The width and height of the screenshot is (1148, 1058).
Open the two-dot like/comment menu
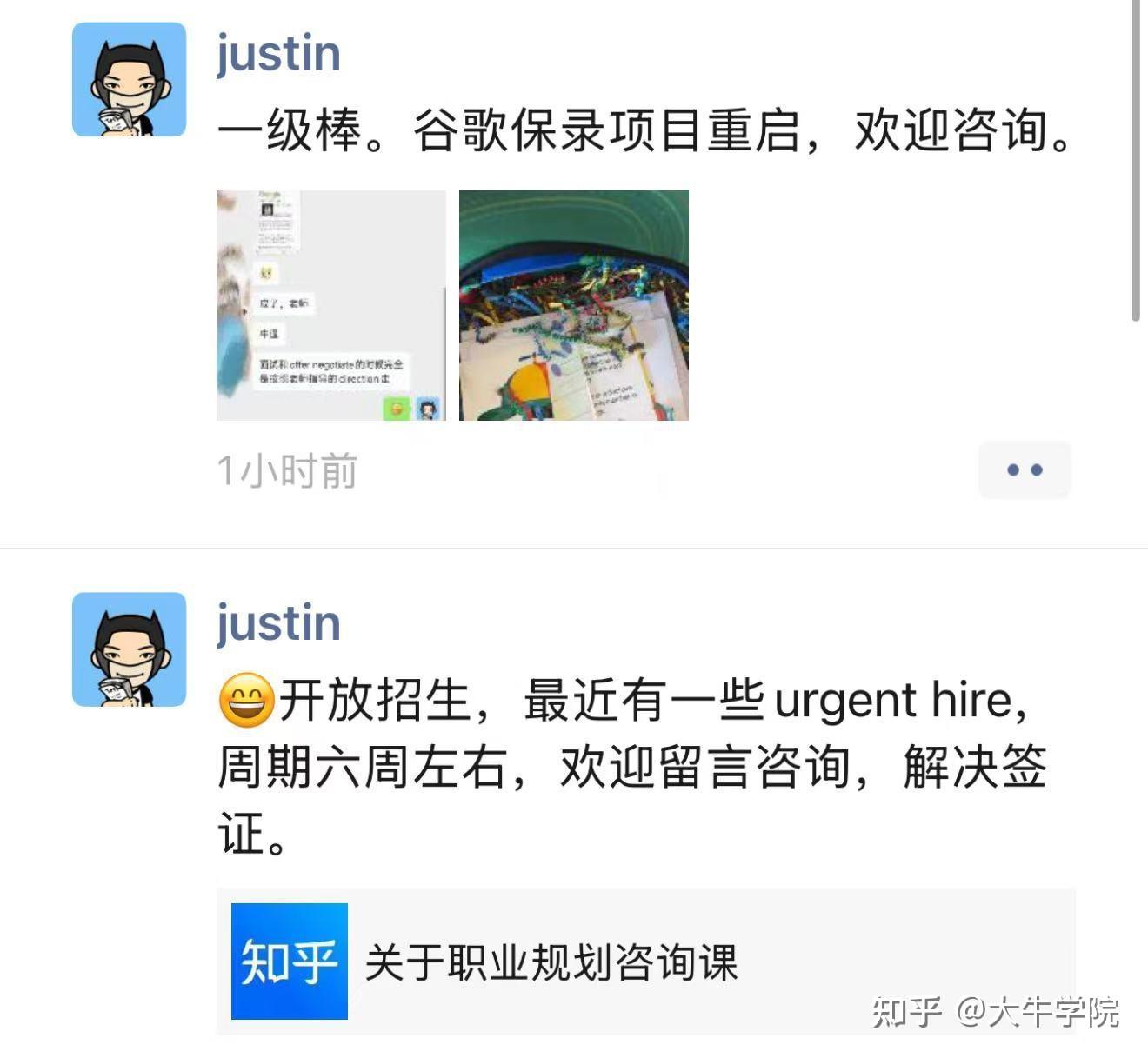click(x=1024, y=470)
